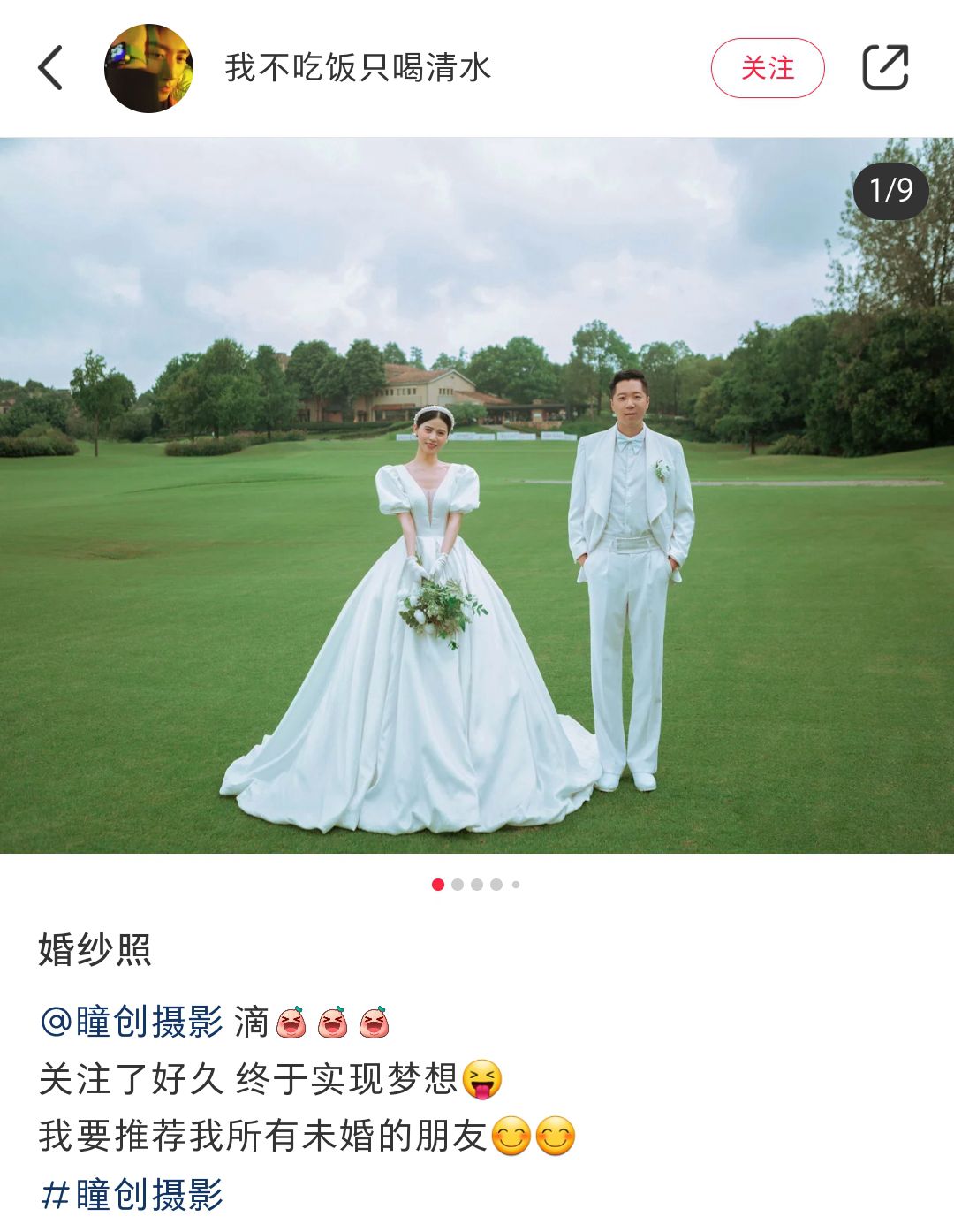Follow the author with 关注 button
Viewport: 954px width, 1232px height.
click(767, 68)
